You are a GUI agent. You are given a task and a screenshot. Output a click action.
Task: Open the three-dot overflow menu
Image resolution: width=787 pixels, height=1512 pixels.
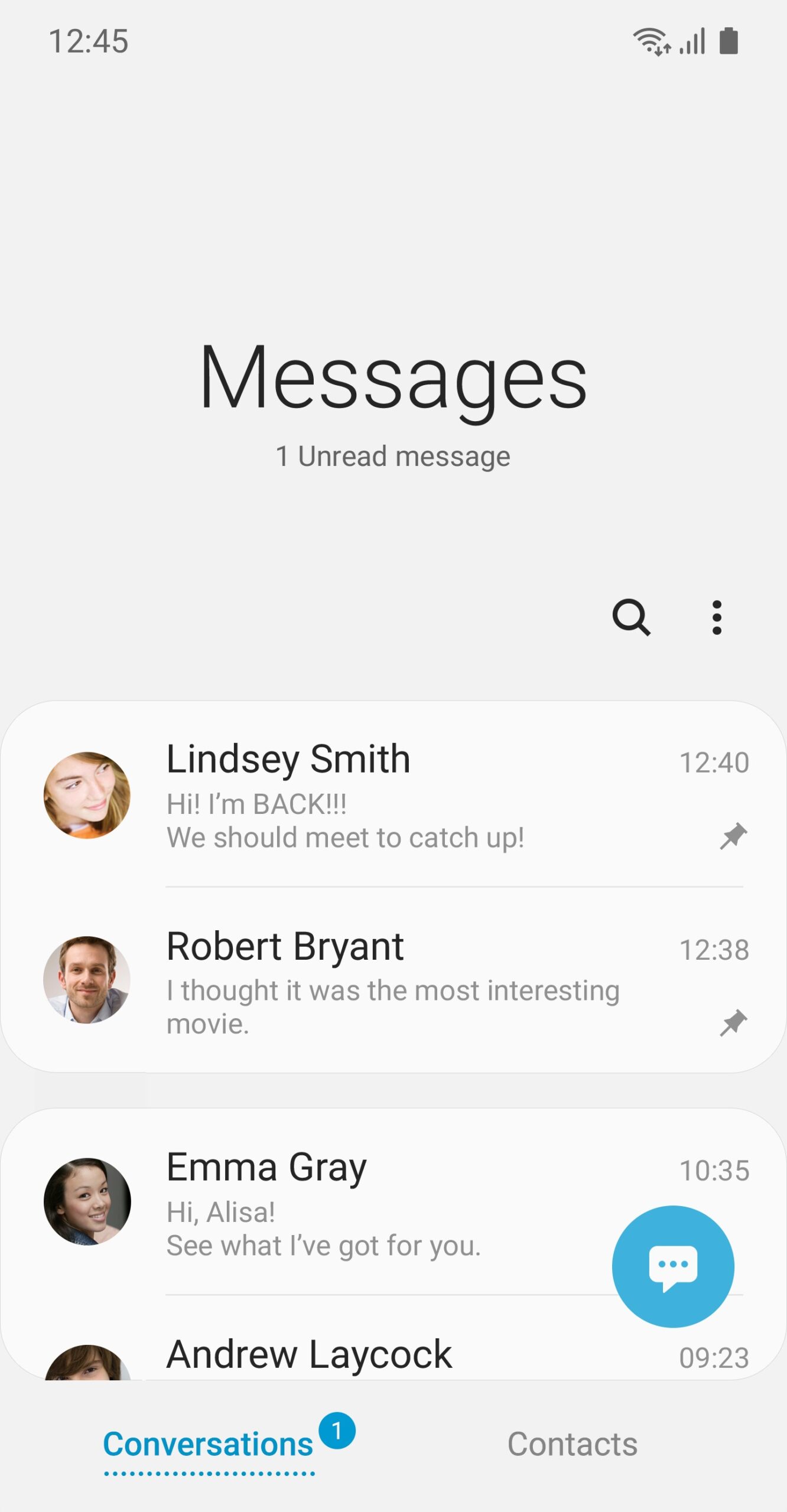pyautogui.click(x=717, y=618)
